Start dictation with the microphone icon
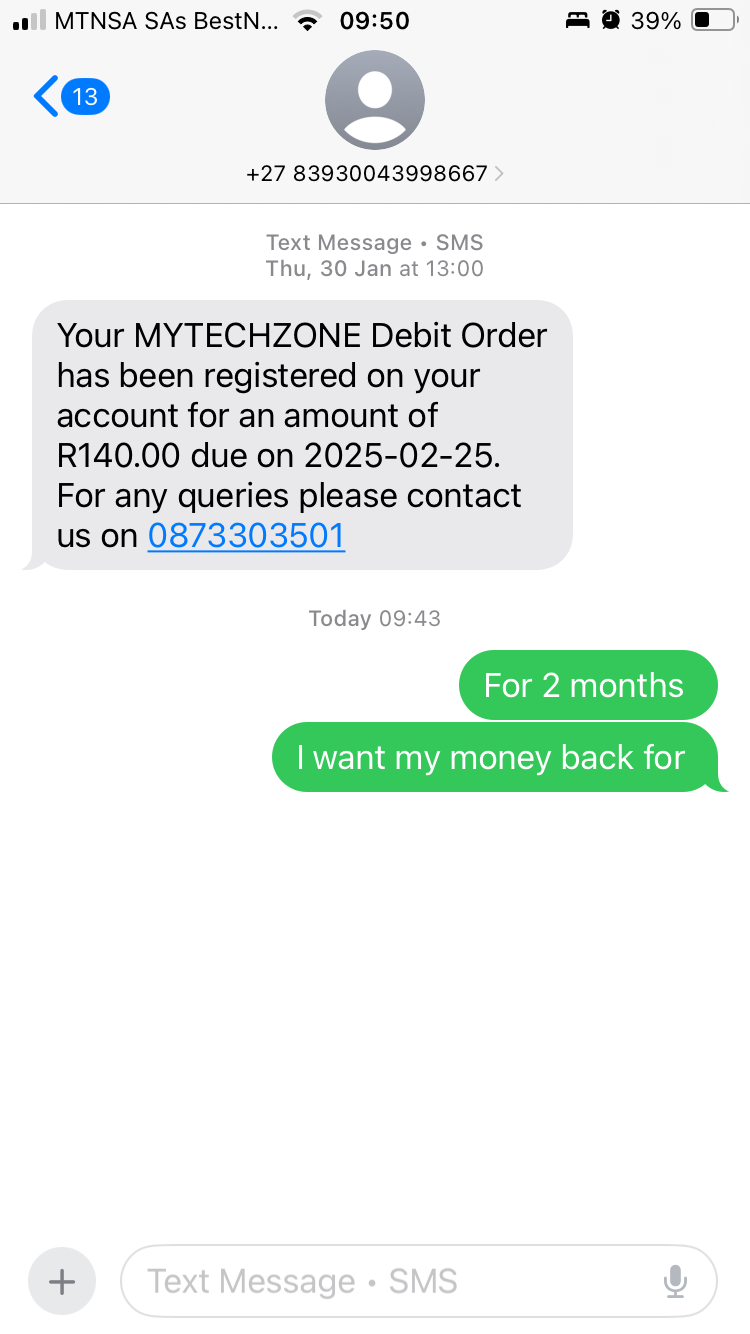This screenshot has width=750, height=1334. point(675,1281)
